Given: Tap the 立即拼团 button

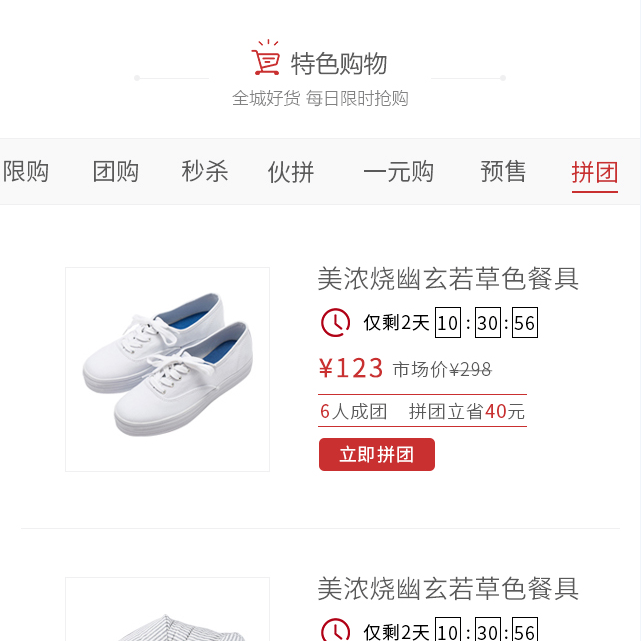Looking at the screenshot, I should pos(376,455).
